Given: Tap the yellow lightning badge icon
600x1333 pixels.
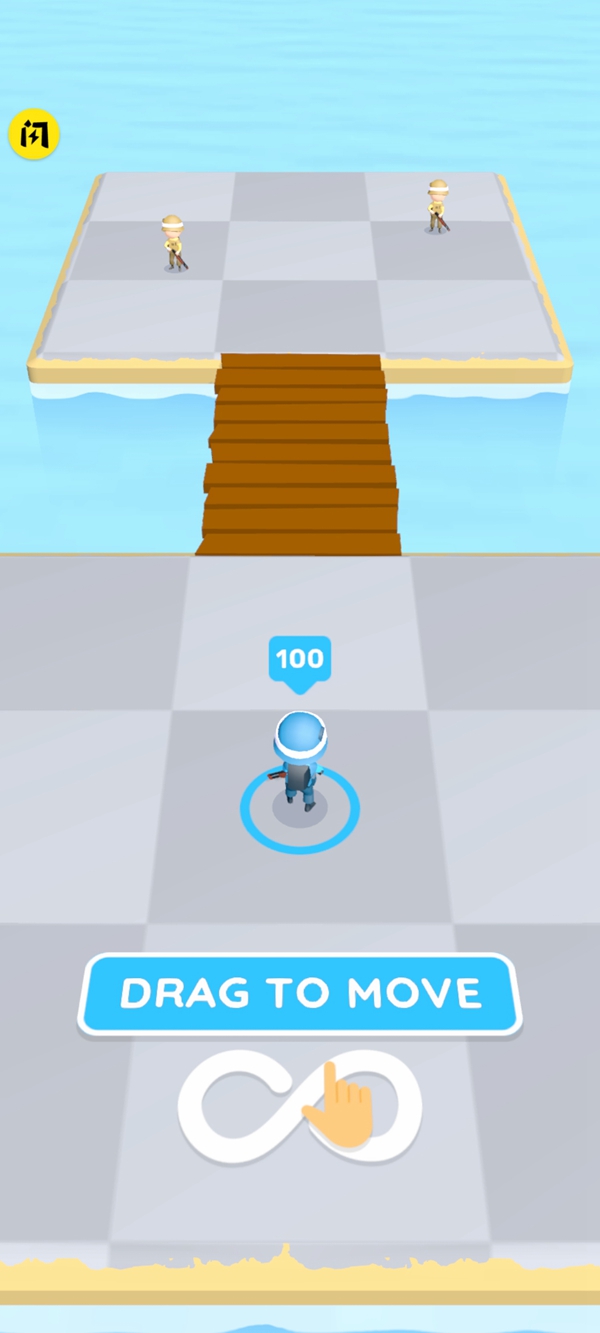Looking at the screenshot, I should tap(34, 134).
